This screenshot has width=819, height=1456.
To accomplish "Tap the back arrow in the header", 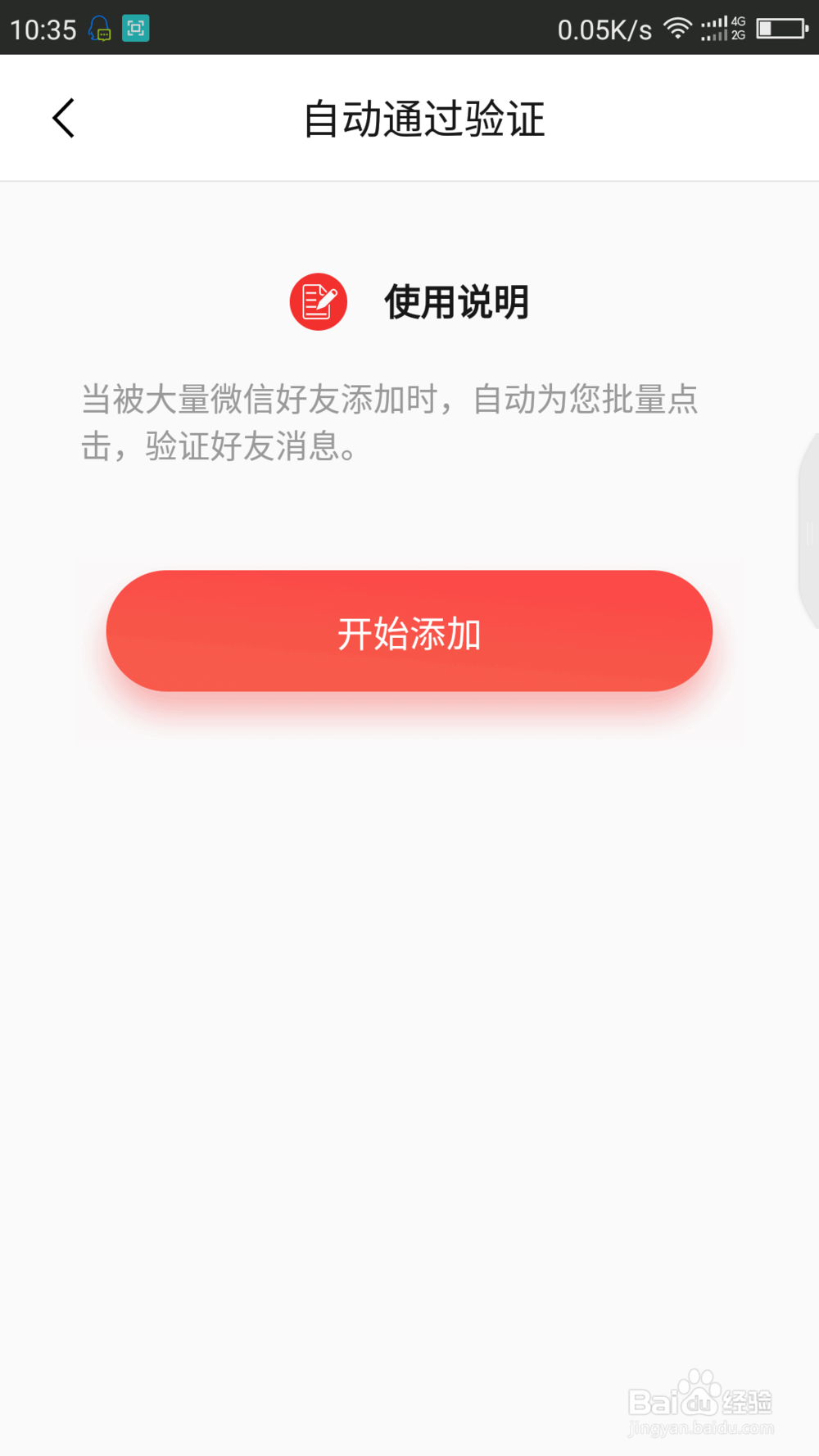I will click(x=63, y=117).
